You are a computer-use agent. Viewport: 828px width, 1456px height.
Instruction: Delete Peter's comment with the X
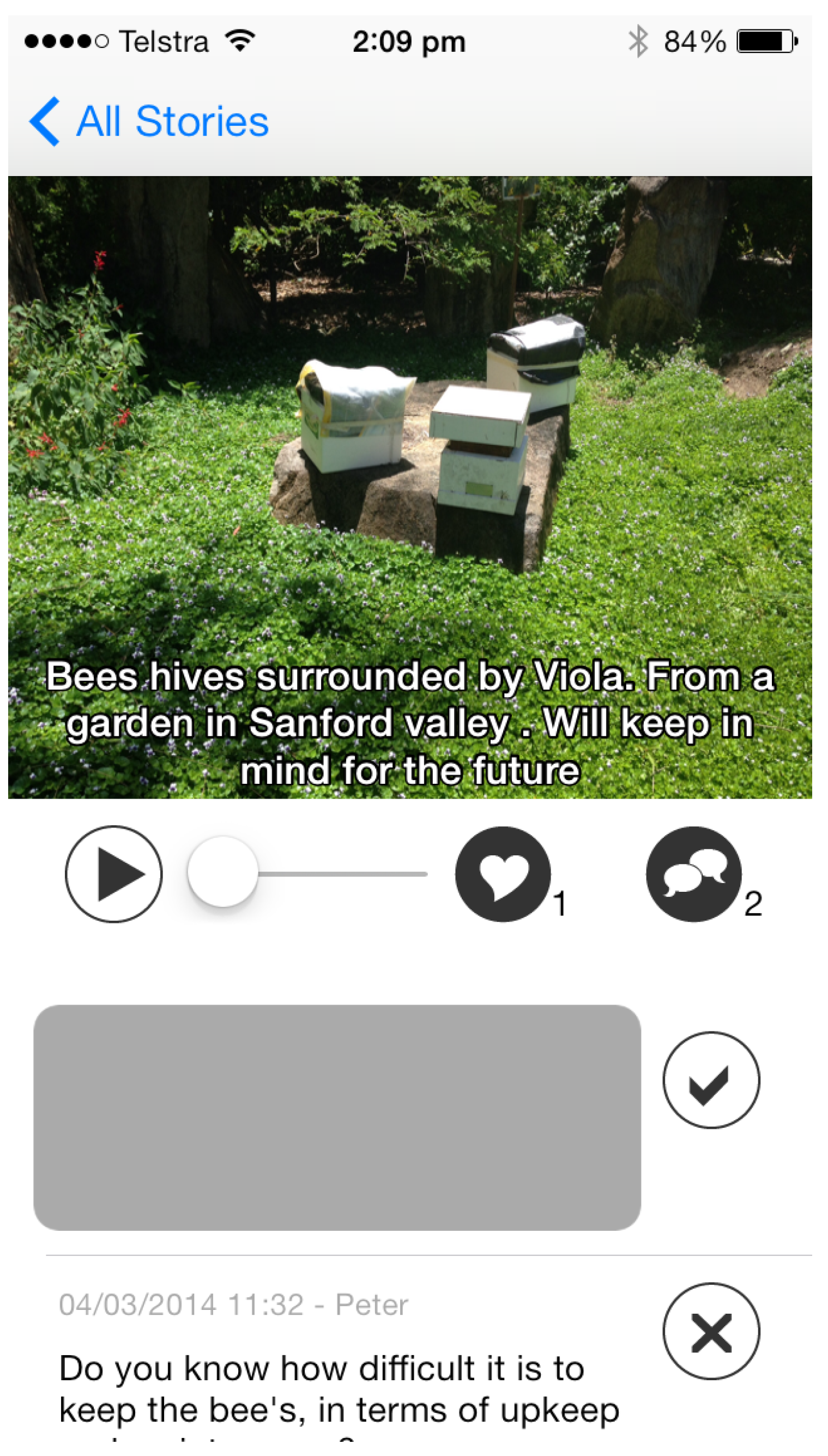coord(711,1332)
